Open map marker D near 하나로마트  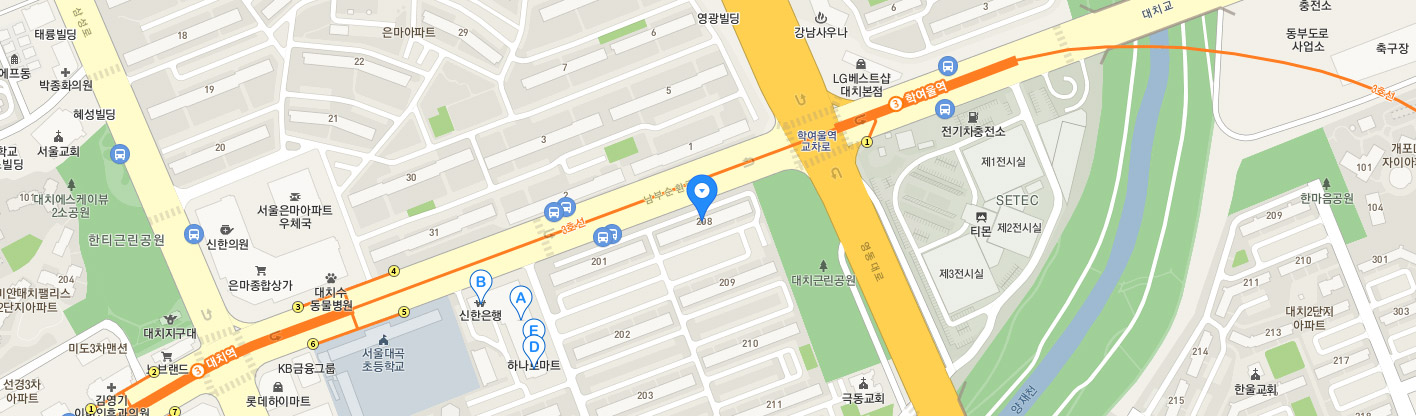534,348
